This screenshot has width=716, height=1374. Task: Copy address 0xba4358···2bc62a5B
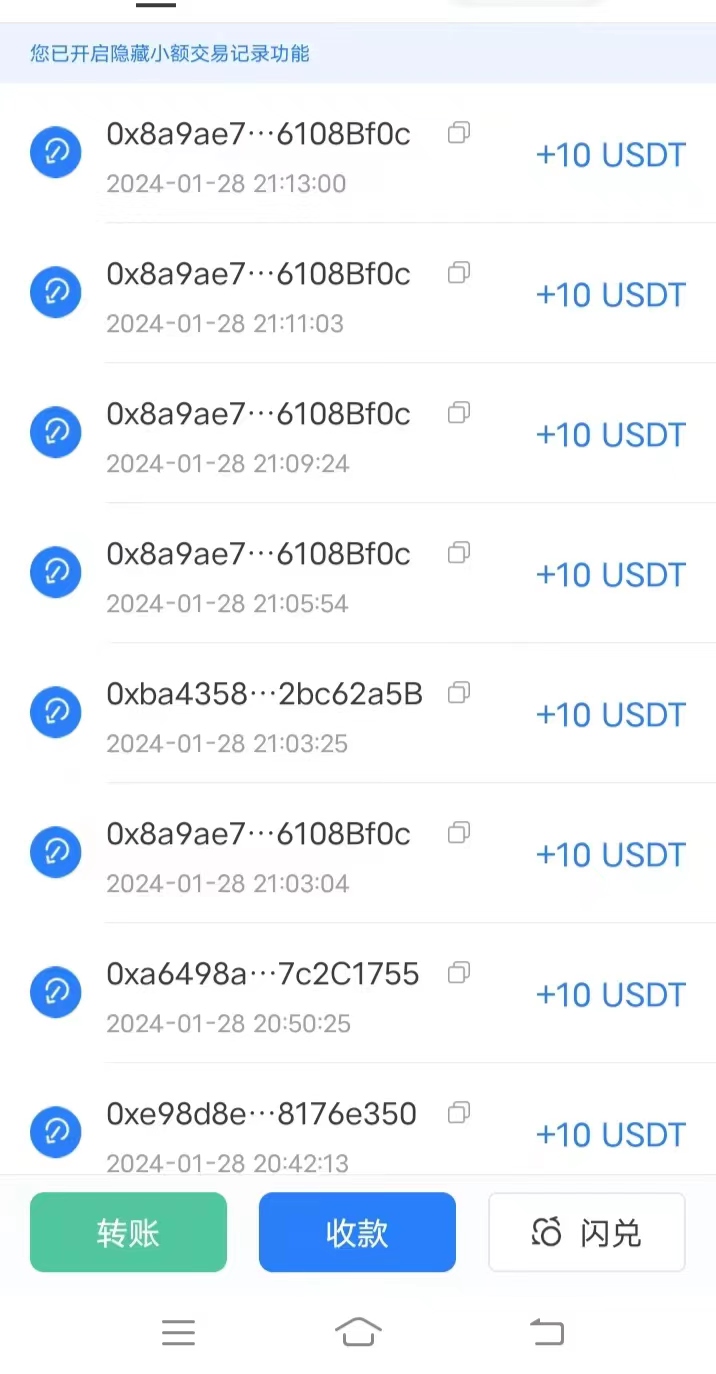point(458,692)
